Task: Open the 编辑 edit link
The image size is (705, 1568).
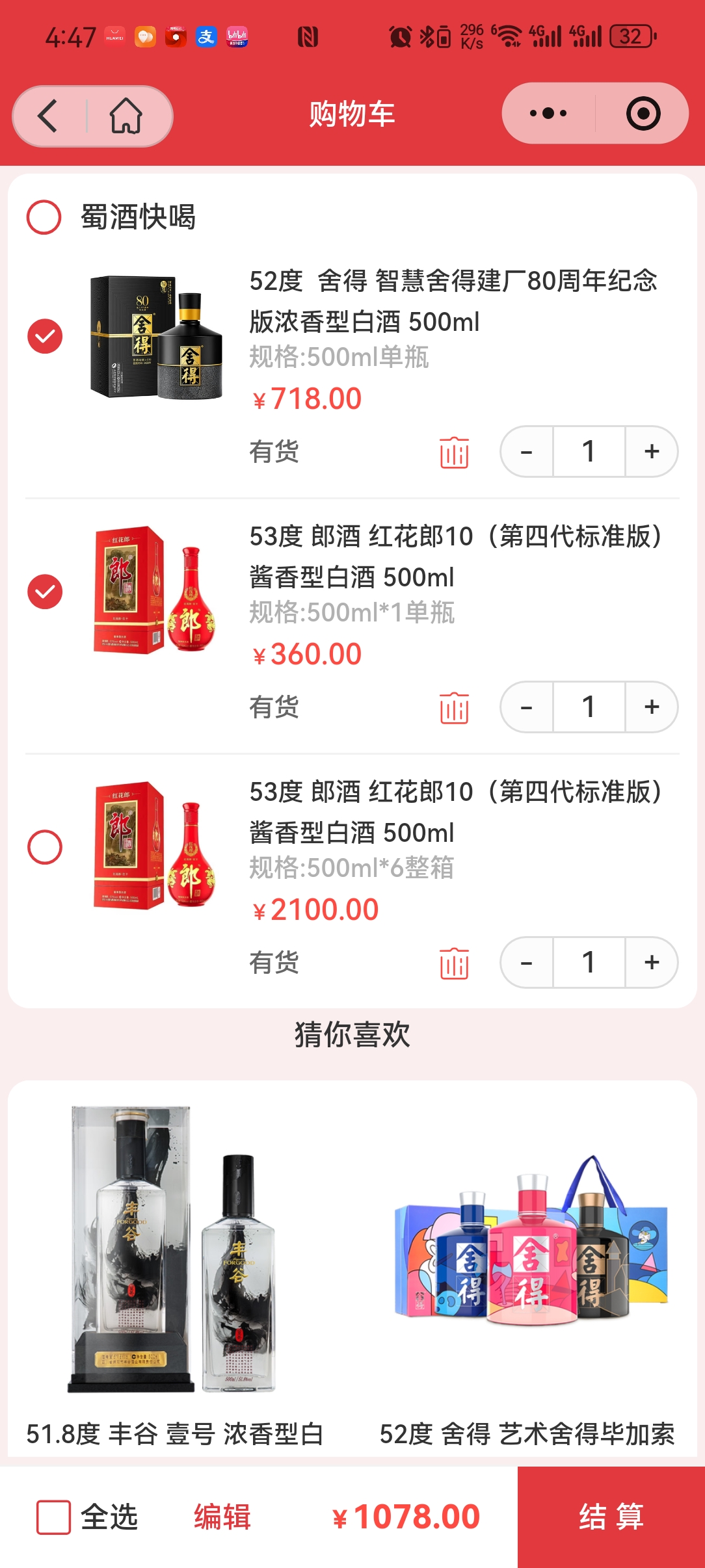Action: [x=224, y=1517]
